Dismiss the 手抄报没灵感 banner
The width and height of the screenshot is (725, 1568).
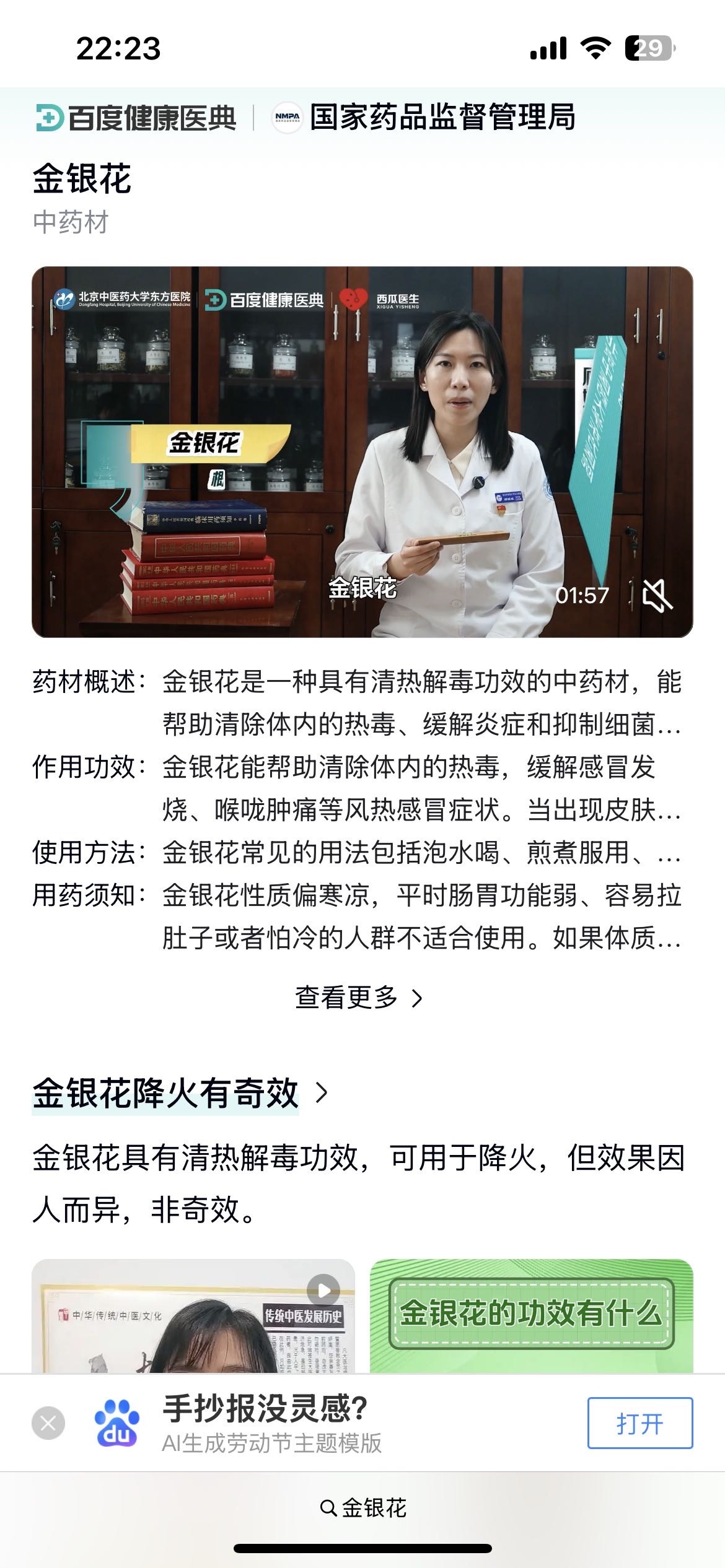click(x=48, y=1423)
